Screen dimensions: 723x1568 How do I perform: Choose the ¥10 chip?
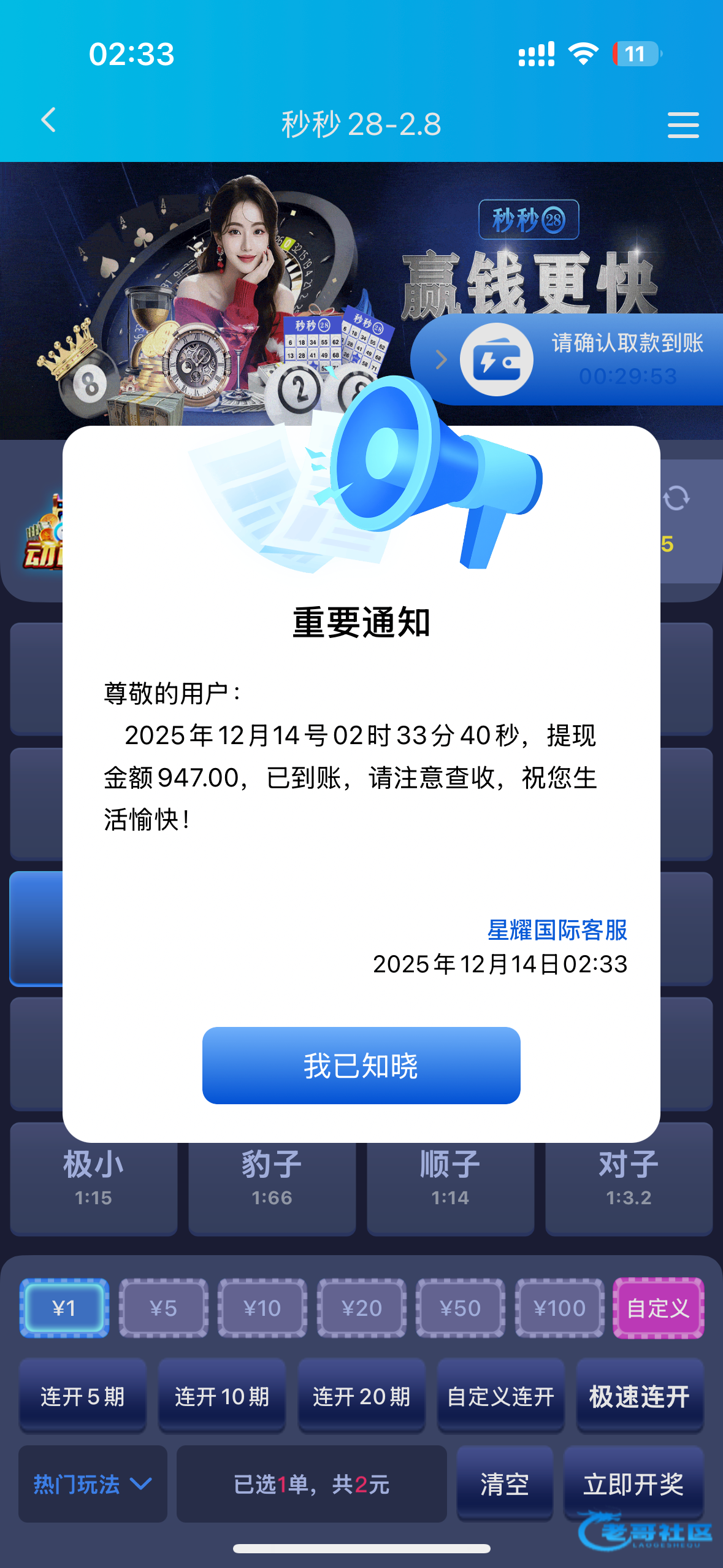coord(262,1308)
